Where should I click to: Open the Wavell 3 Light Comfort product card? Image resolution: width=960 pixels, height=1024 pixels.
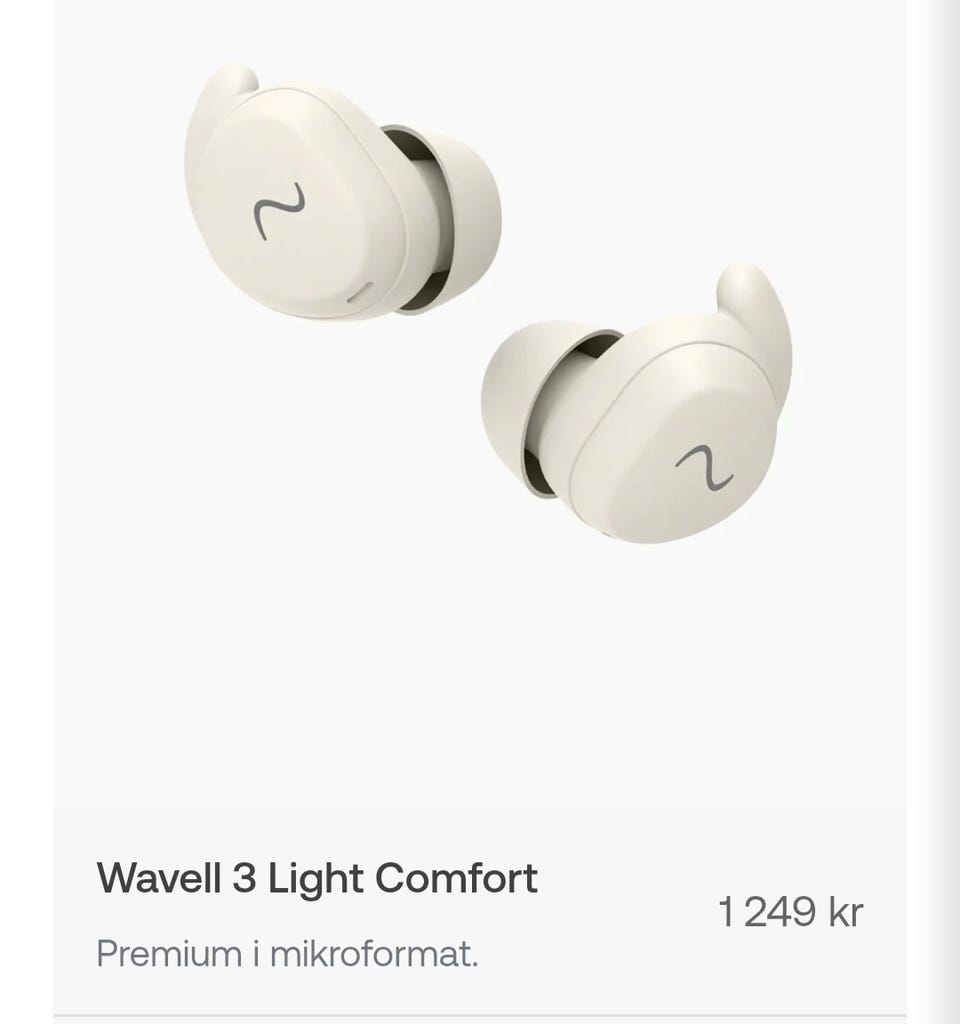coord(317,880)
